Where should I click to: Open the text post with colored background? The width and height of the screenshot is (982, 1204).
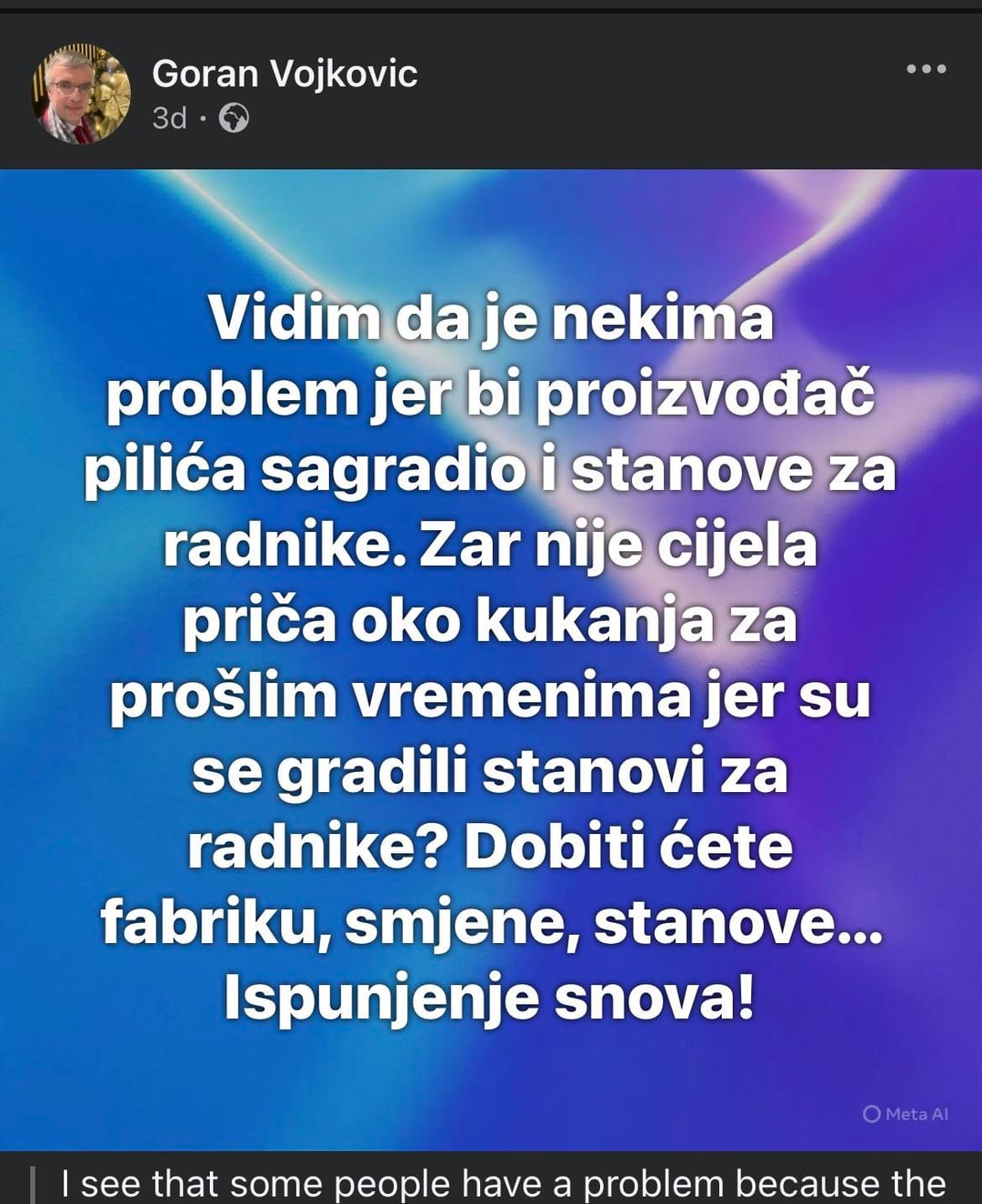coord(491,658)
